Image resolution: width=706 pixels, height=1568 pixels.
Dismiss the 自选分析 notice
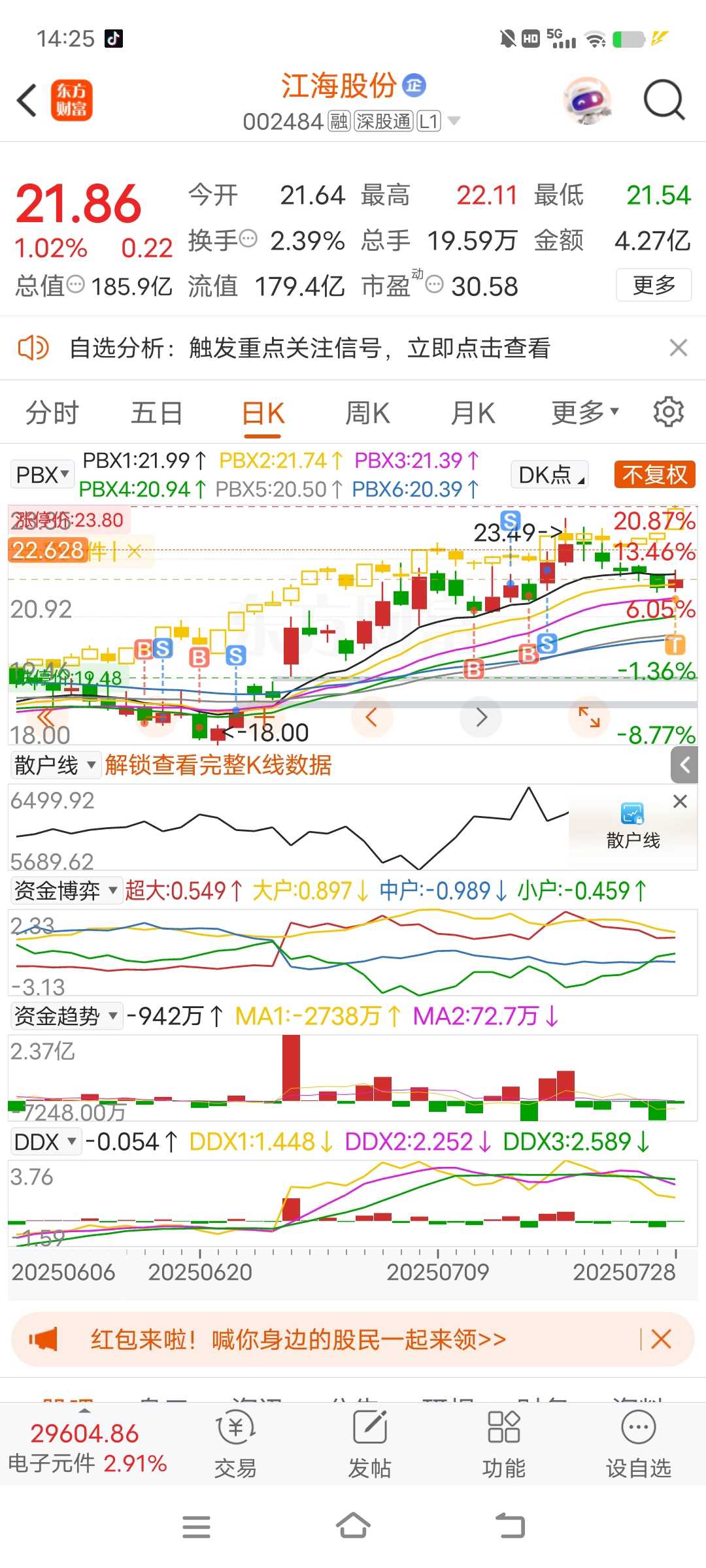(679, 348)
